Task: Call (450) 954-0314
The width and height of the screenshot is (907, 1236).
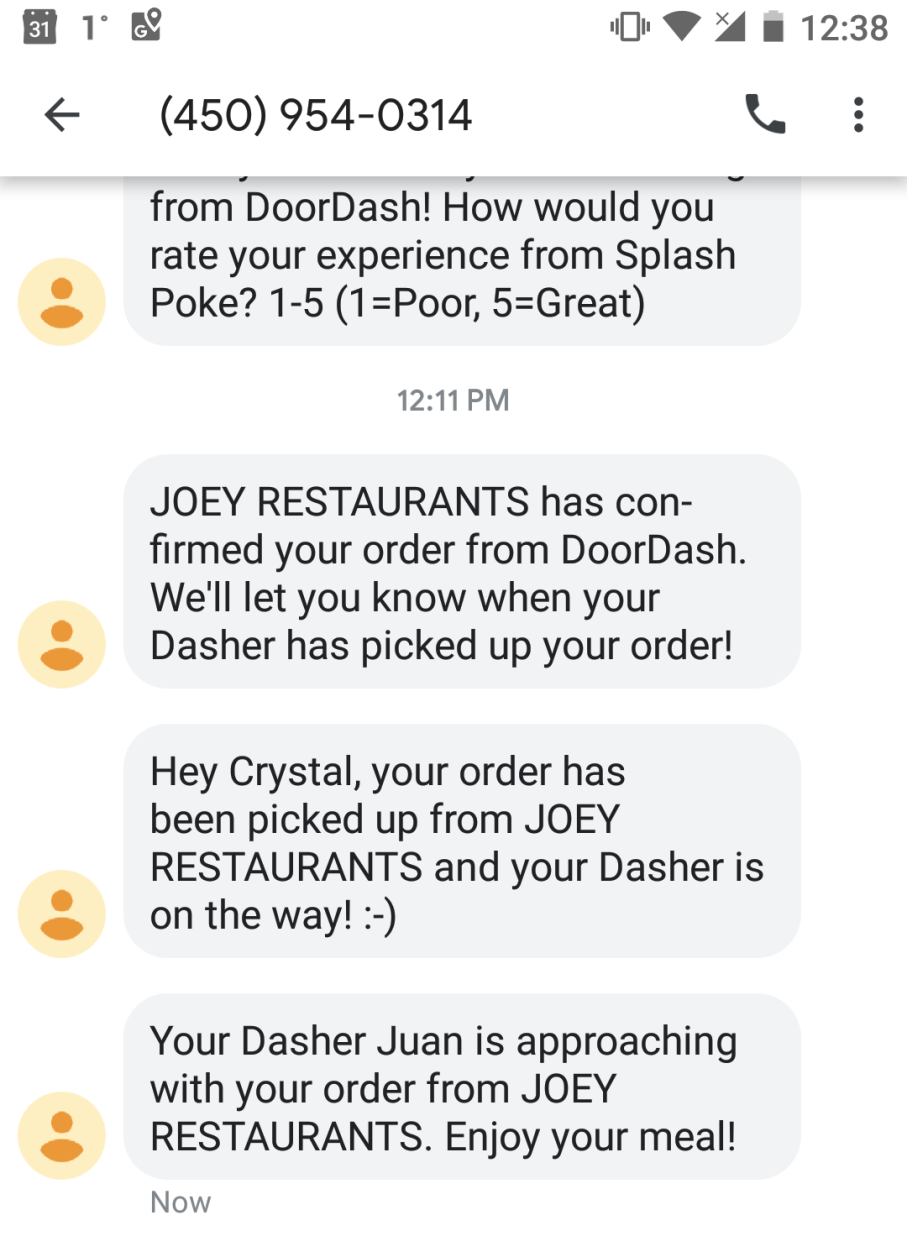Action: pyautogui.click(x=765, y=116)
